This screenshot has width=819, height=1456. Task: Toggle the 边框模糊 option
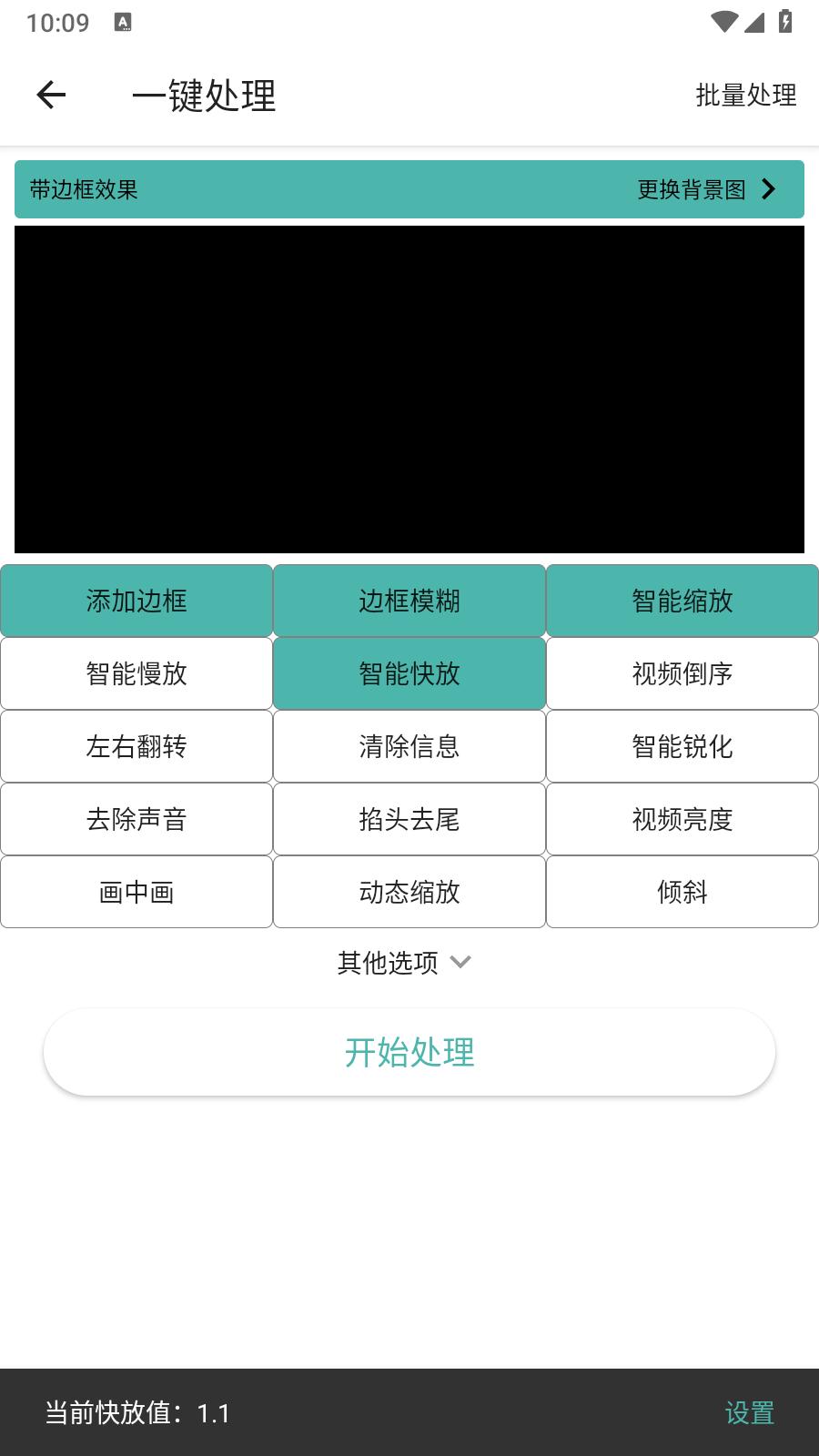coord(409,601)
